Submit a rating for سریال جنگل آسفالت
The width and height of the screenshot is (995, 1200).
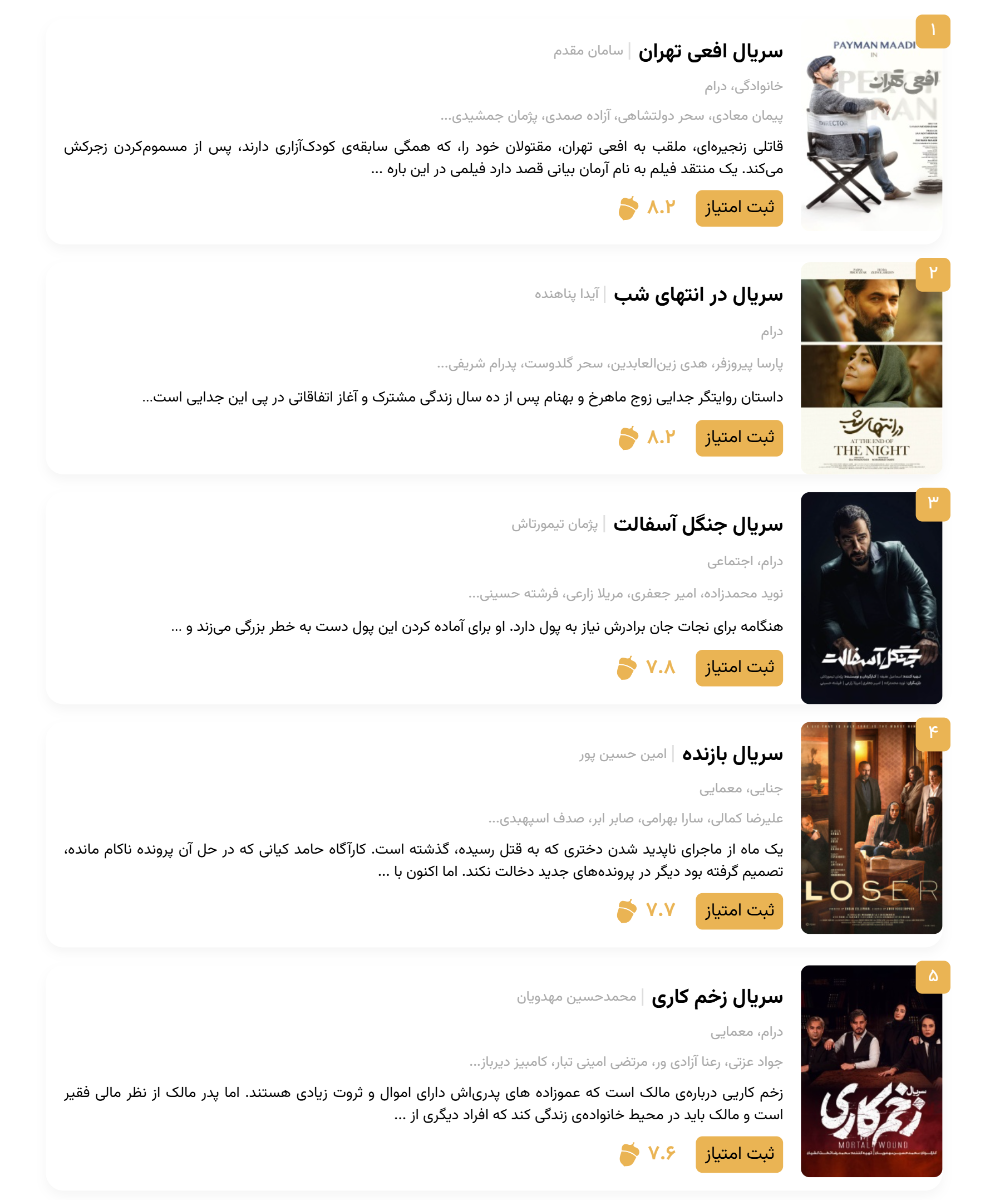739,668
